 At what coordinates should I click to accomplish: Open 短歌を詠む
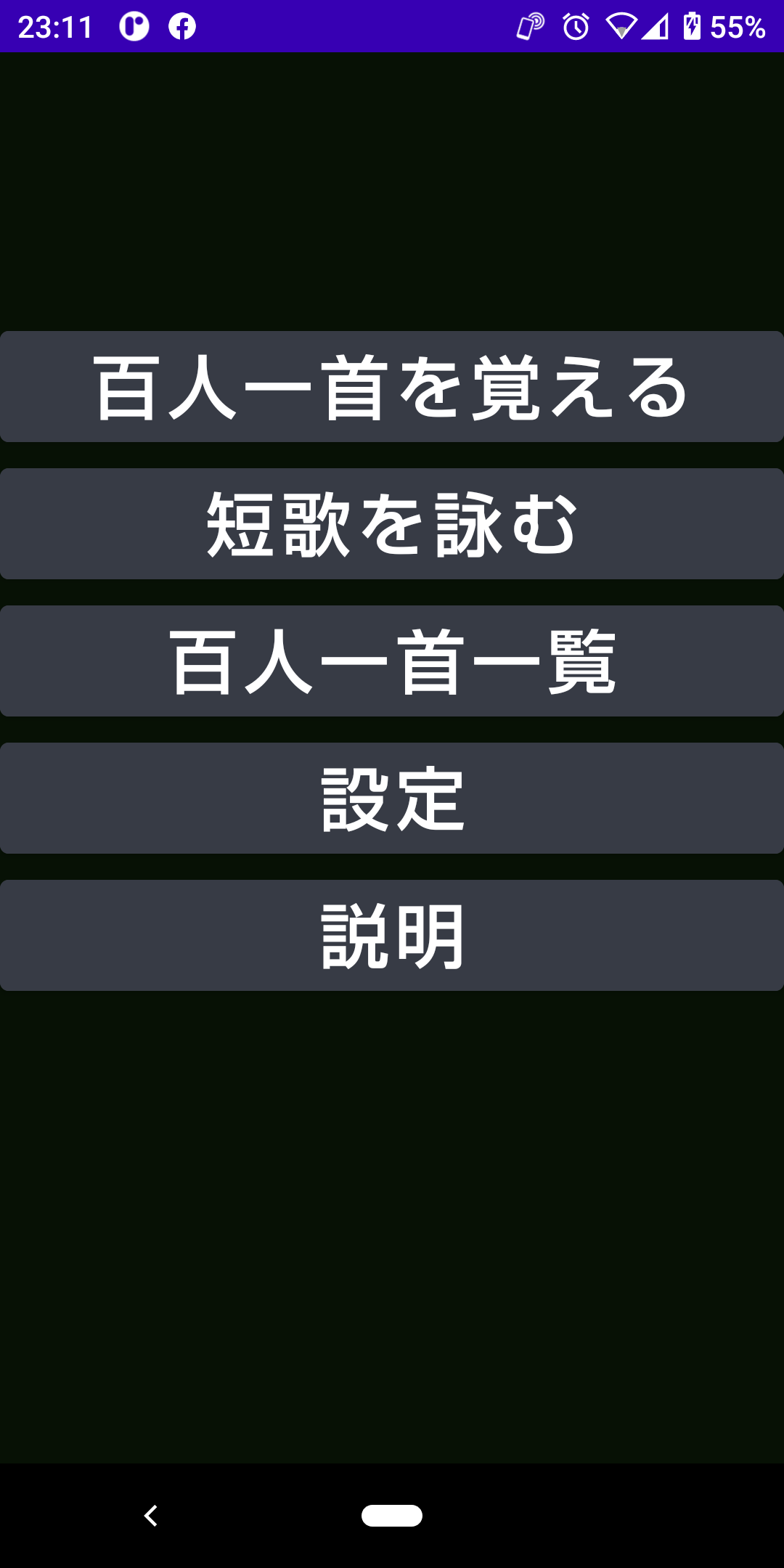point(392,524)
